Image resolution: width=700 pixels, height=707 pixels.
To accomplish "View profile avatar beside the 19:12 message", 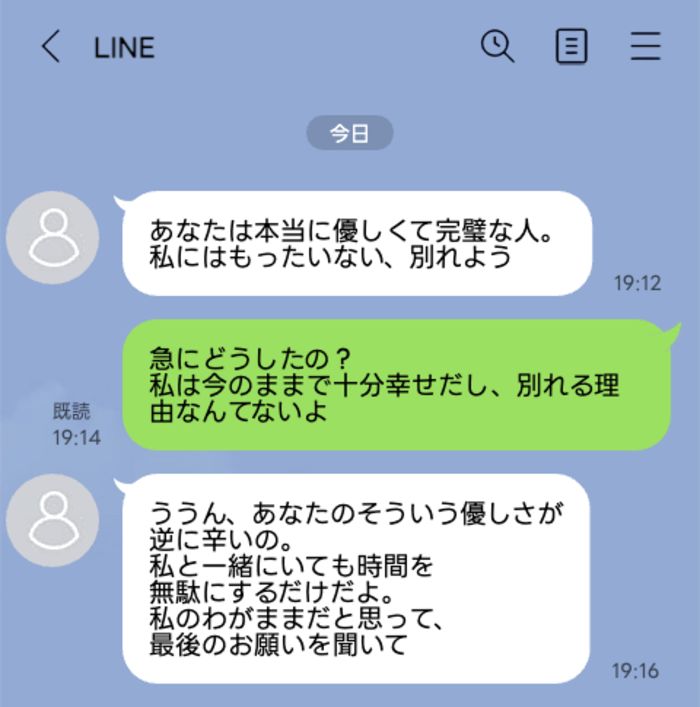I will (x=52, y=238).
